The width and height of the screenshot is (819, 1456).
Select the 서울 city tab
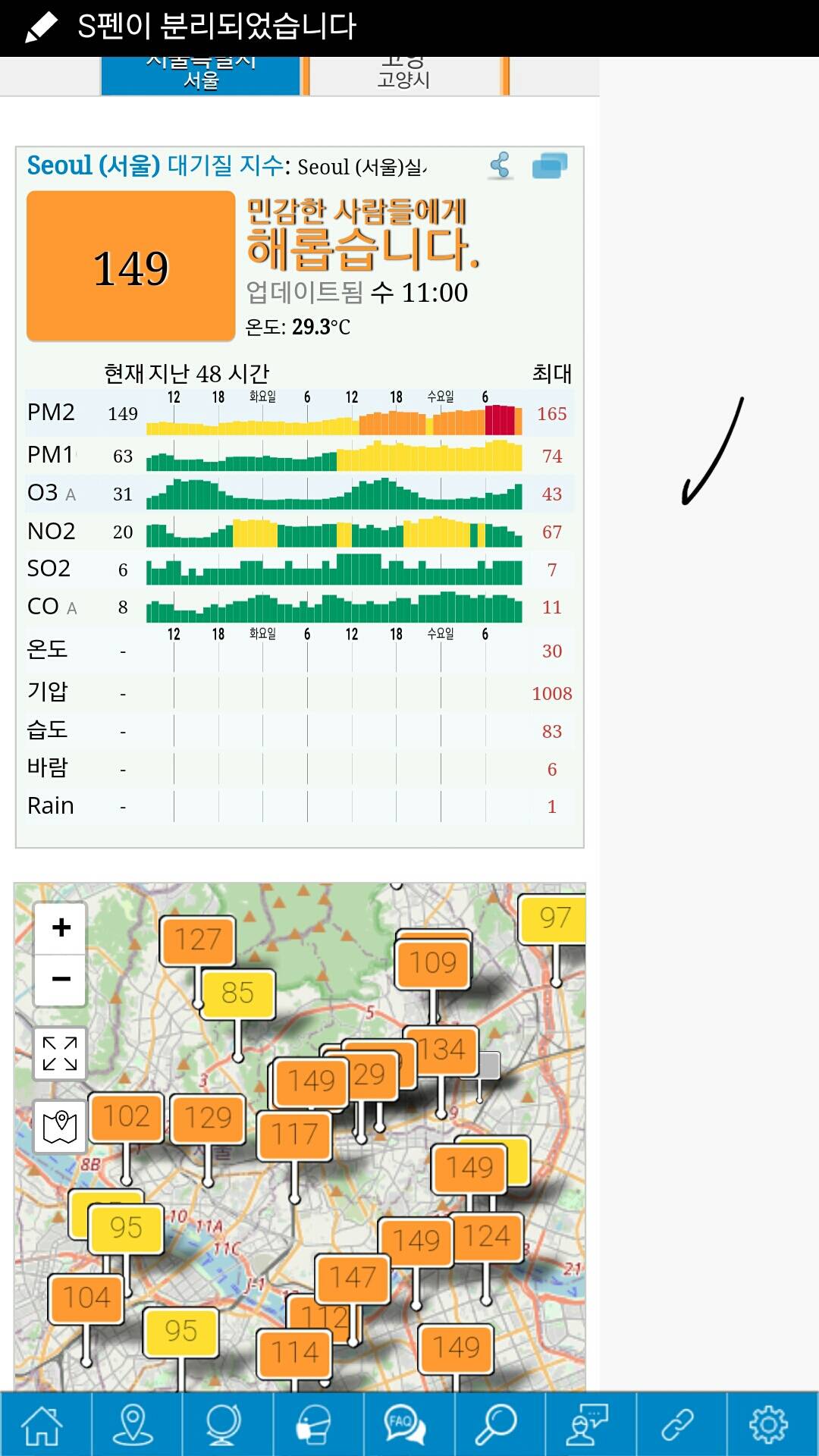(201, 77)
